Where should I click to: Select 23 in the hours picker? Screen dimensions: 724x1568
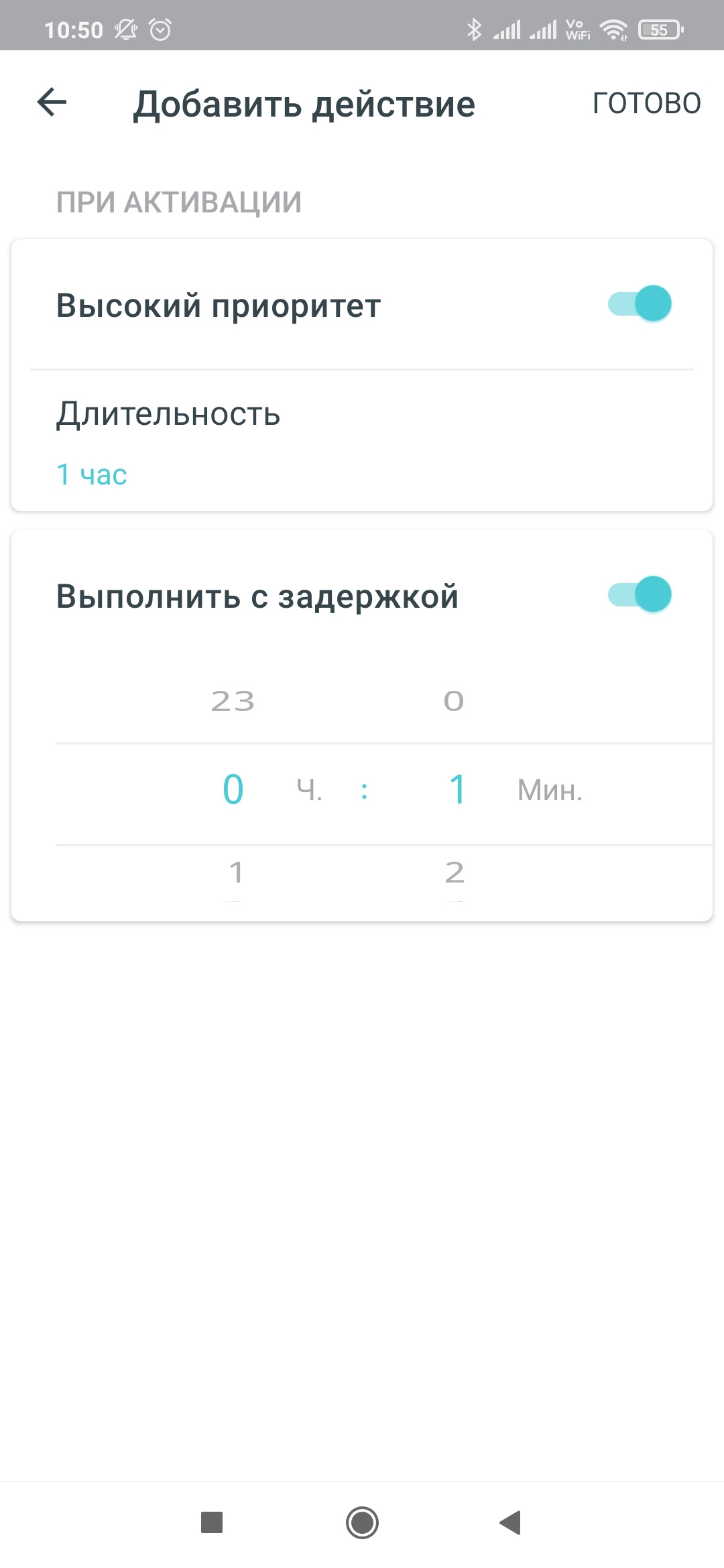click(x=233, y=702)
